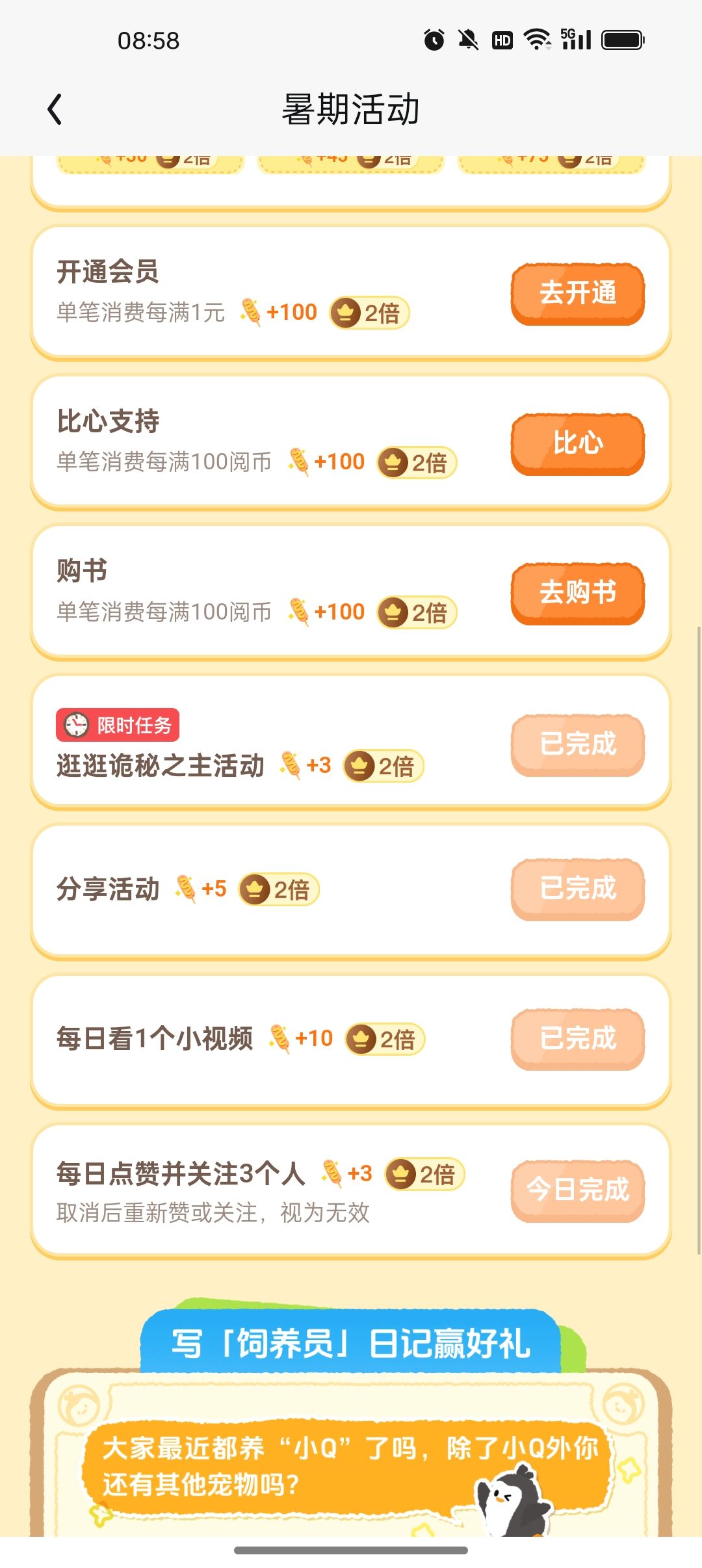Screen dimensions: 702x1568
Task: Tap 去购书 to buy books
Action: [x=578, y=593]
